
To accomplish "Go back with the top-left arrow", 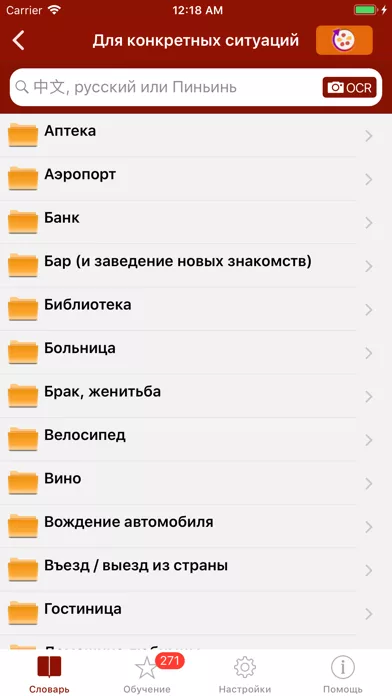I will click(19, 40).
